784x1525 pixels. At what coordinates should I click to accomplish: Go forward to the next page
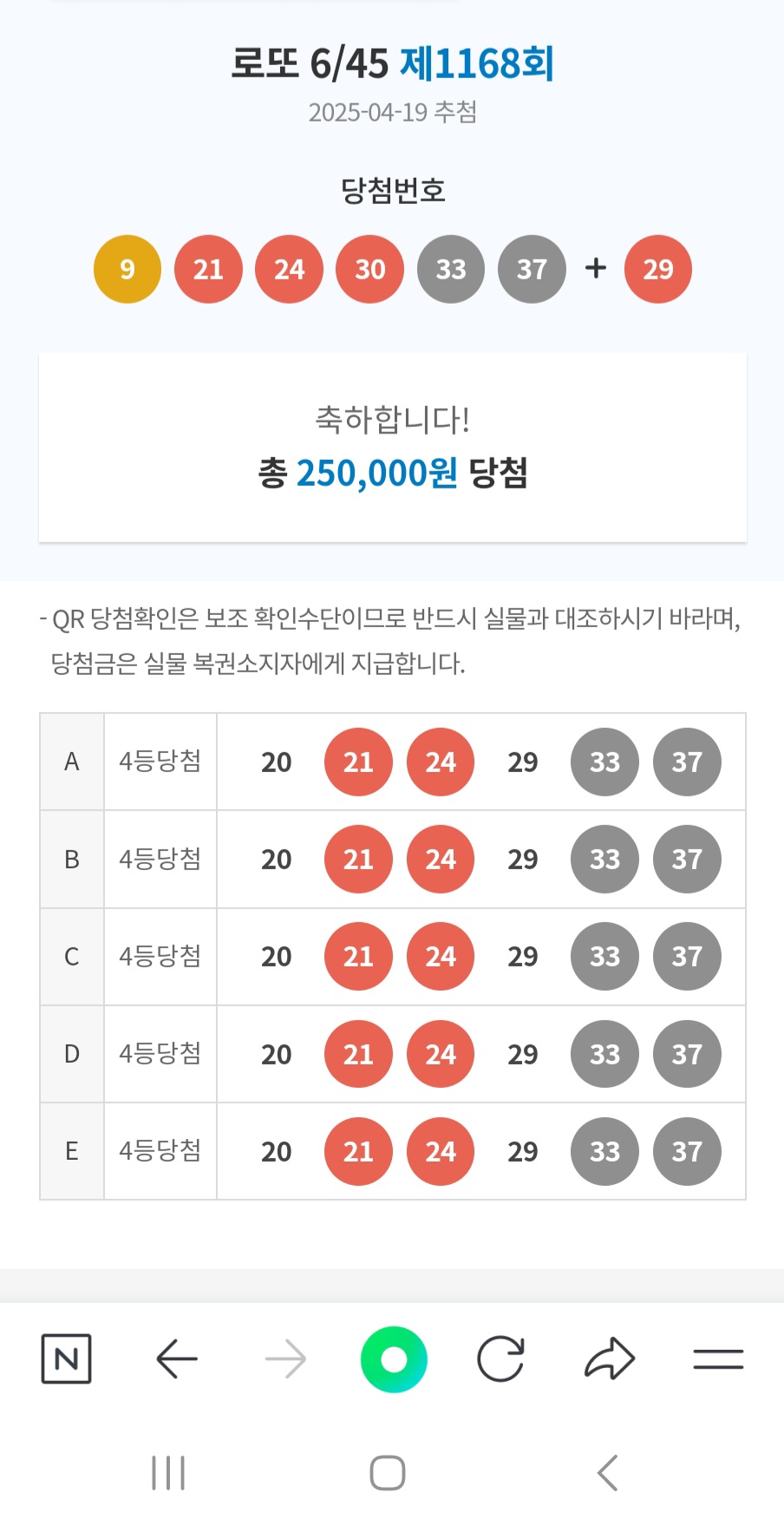pos(285,1358)
